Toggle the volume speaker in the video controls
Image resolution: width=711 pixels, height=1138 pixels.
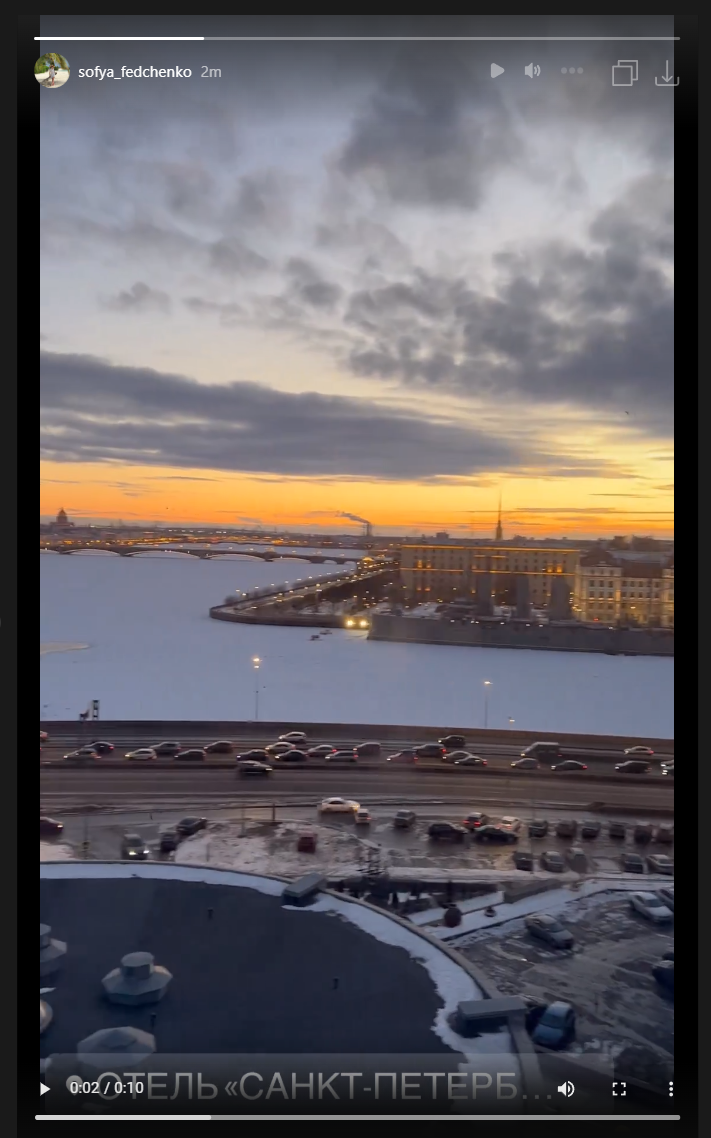(566, 1088)
